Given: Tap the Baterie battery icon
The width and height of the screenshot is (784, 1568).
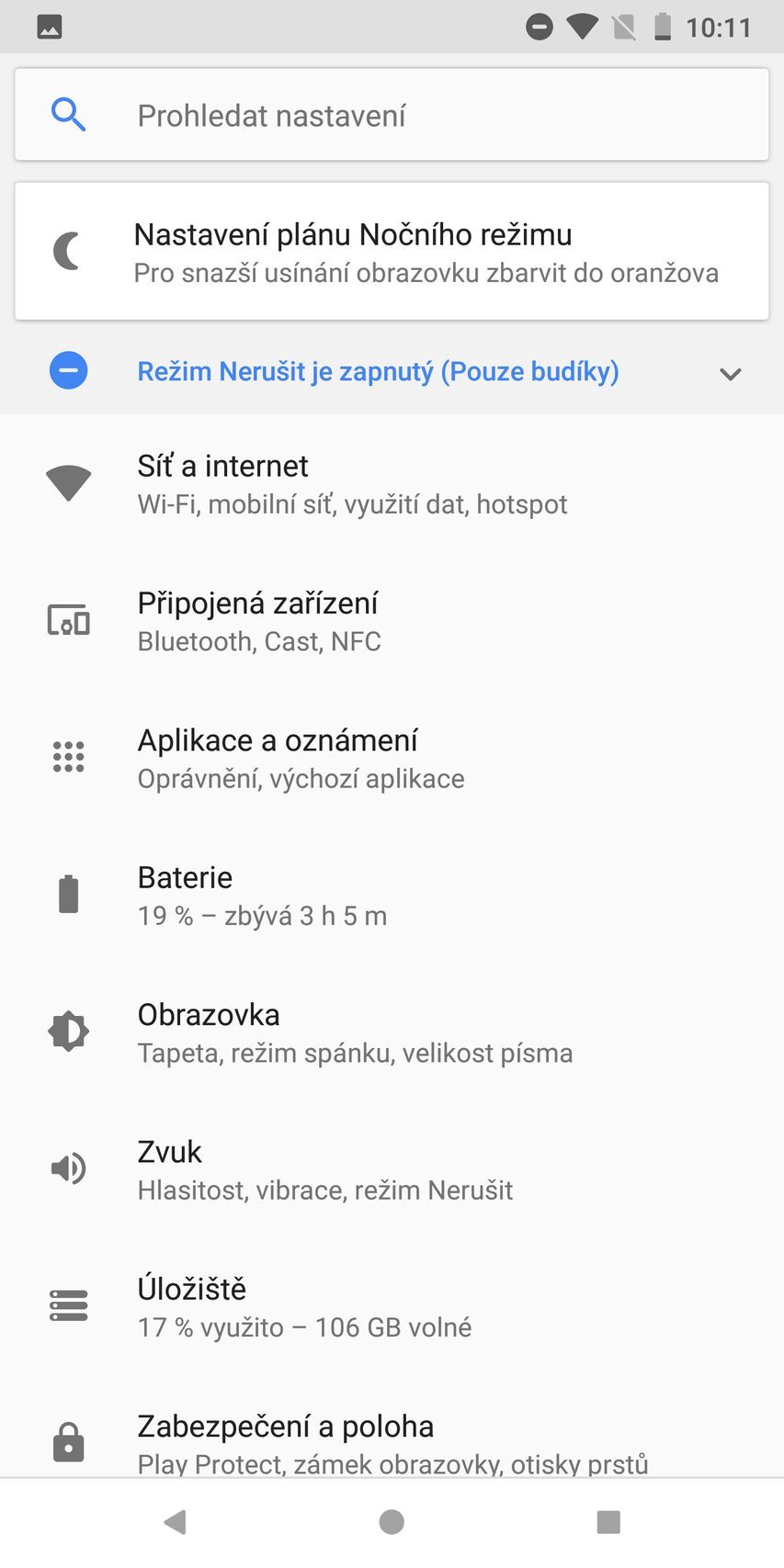Looking at the screenshot, I should click(68, 894).
